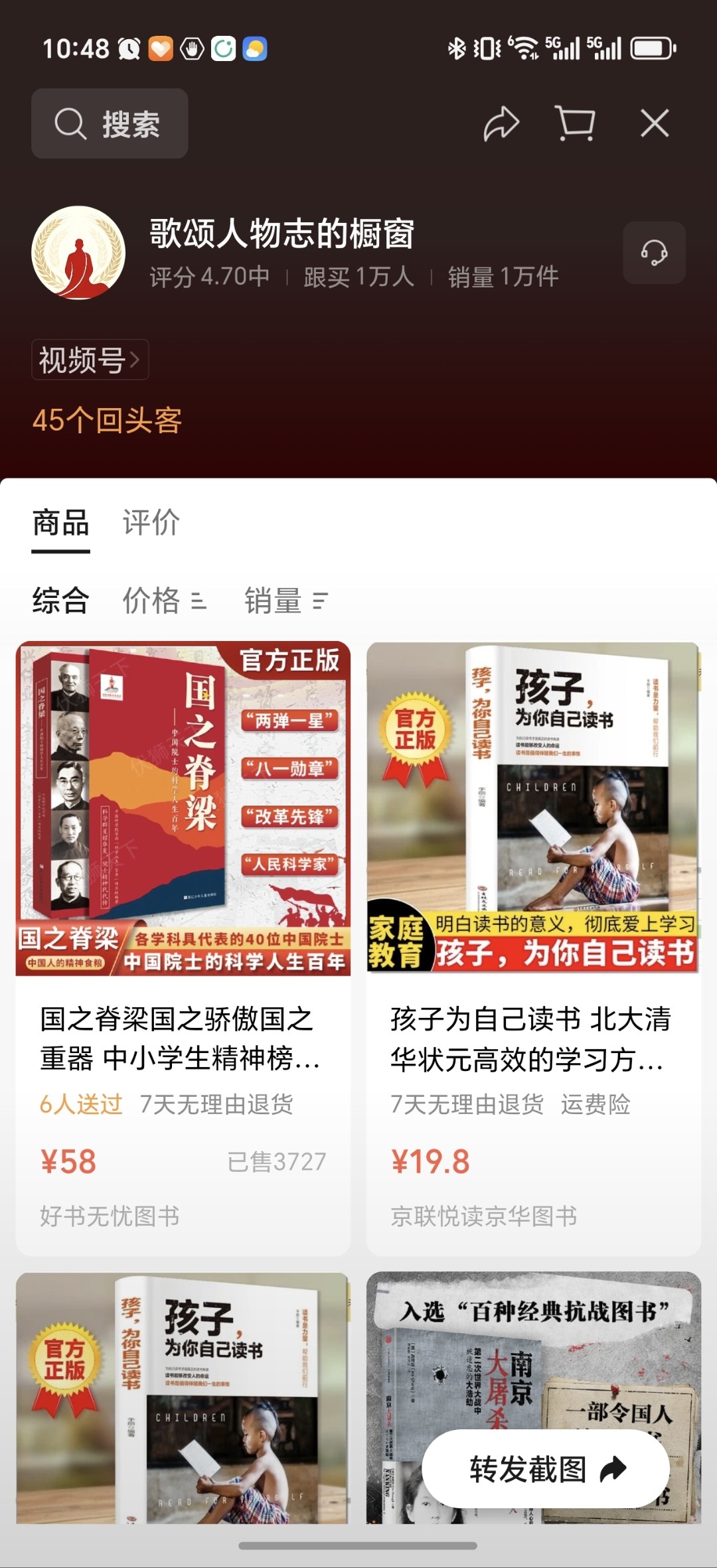Tap the 转发截图 share screenshot button

546,1468
